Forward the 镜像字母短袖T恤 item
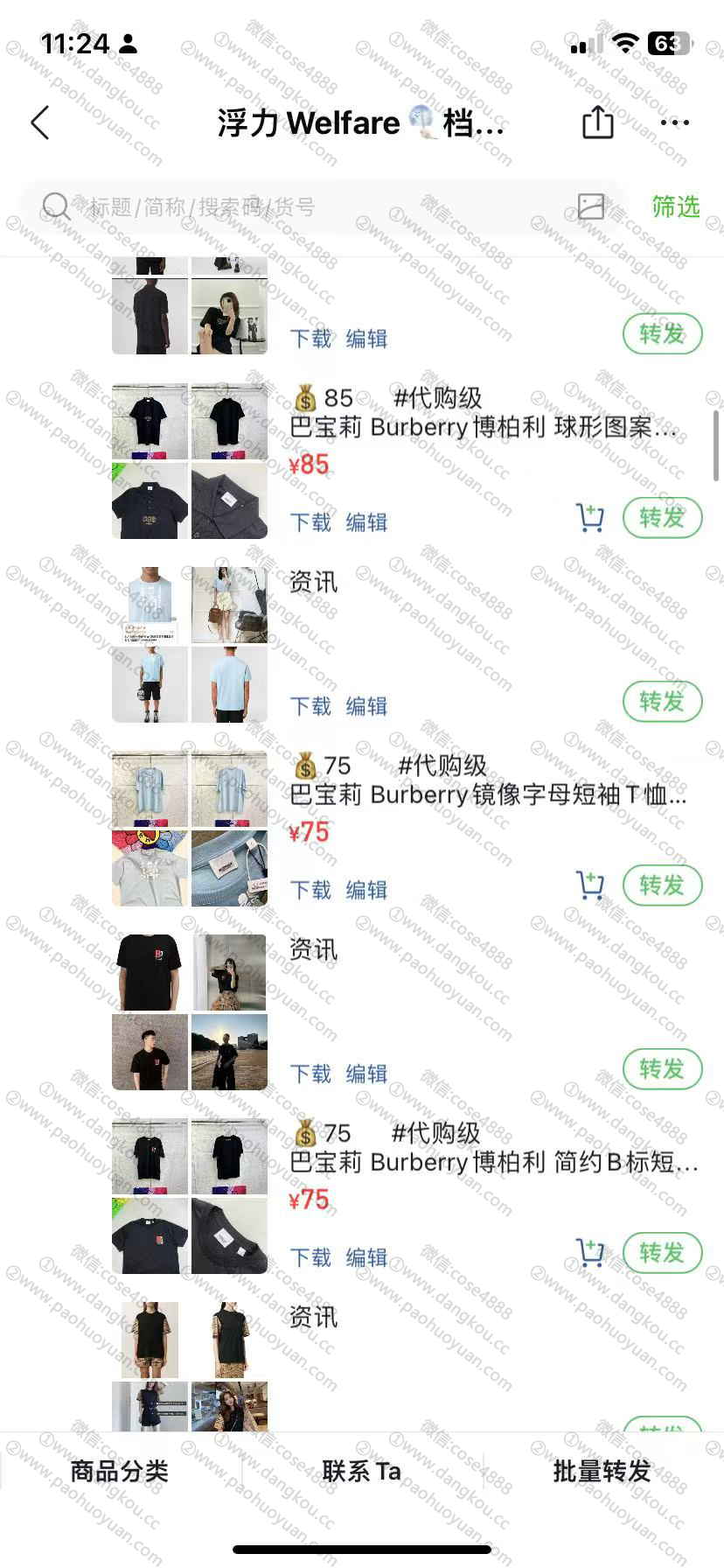 [x=662, y=885]
